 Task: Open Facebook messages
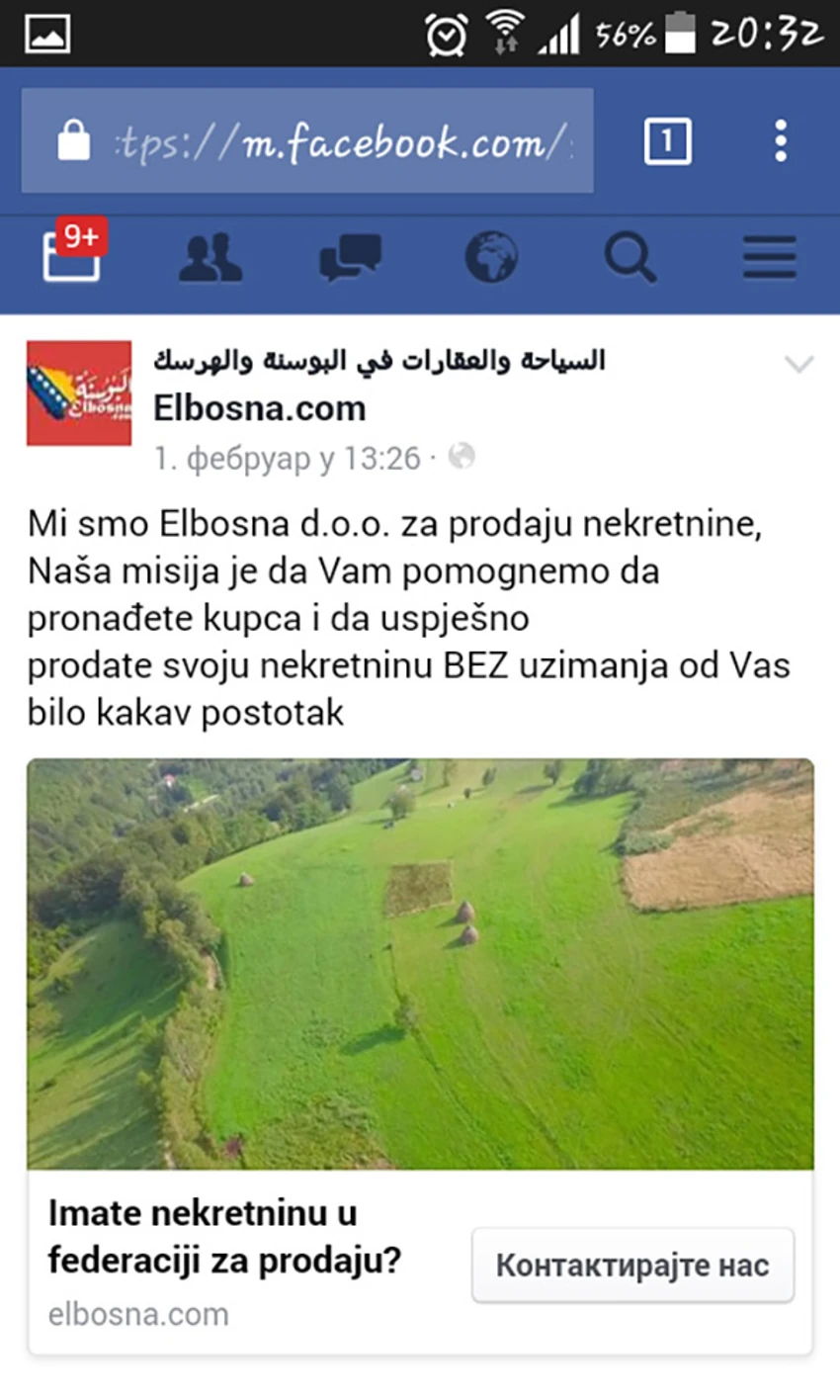350,258
